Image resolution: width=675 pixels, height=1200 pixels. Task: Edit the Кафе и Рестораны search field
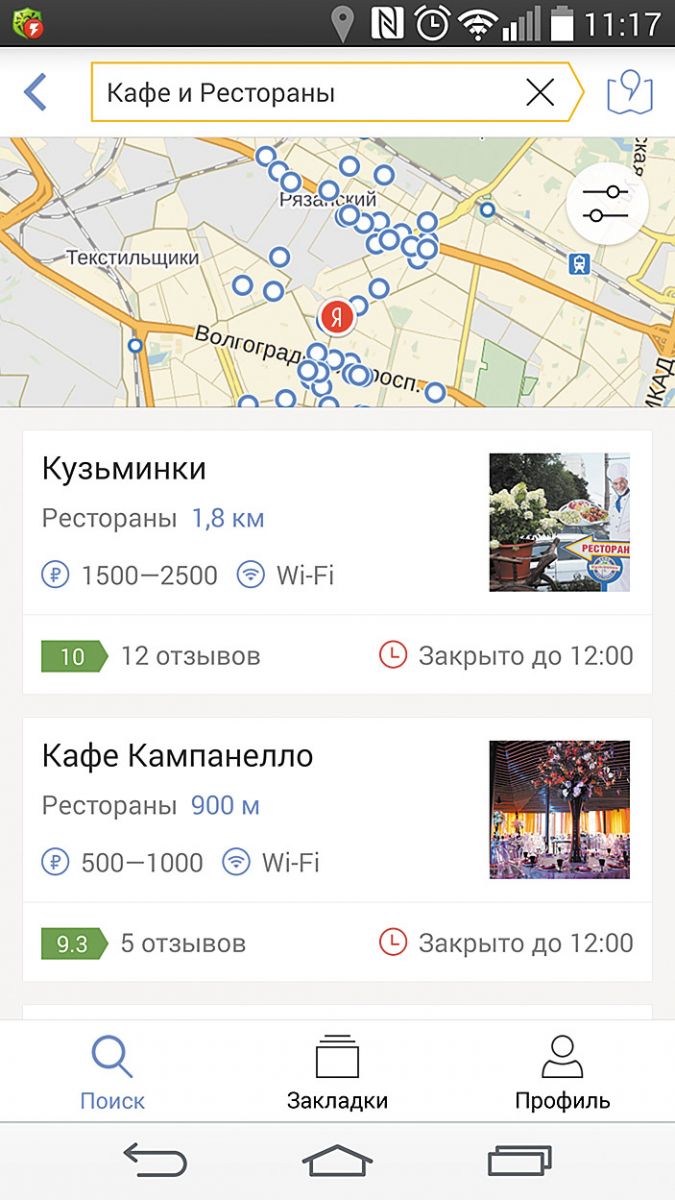(300, 94)
